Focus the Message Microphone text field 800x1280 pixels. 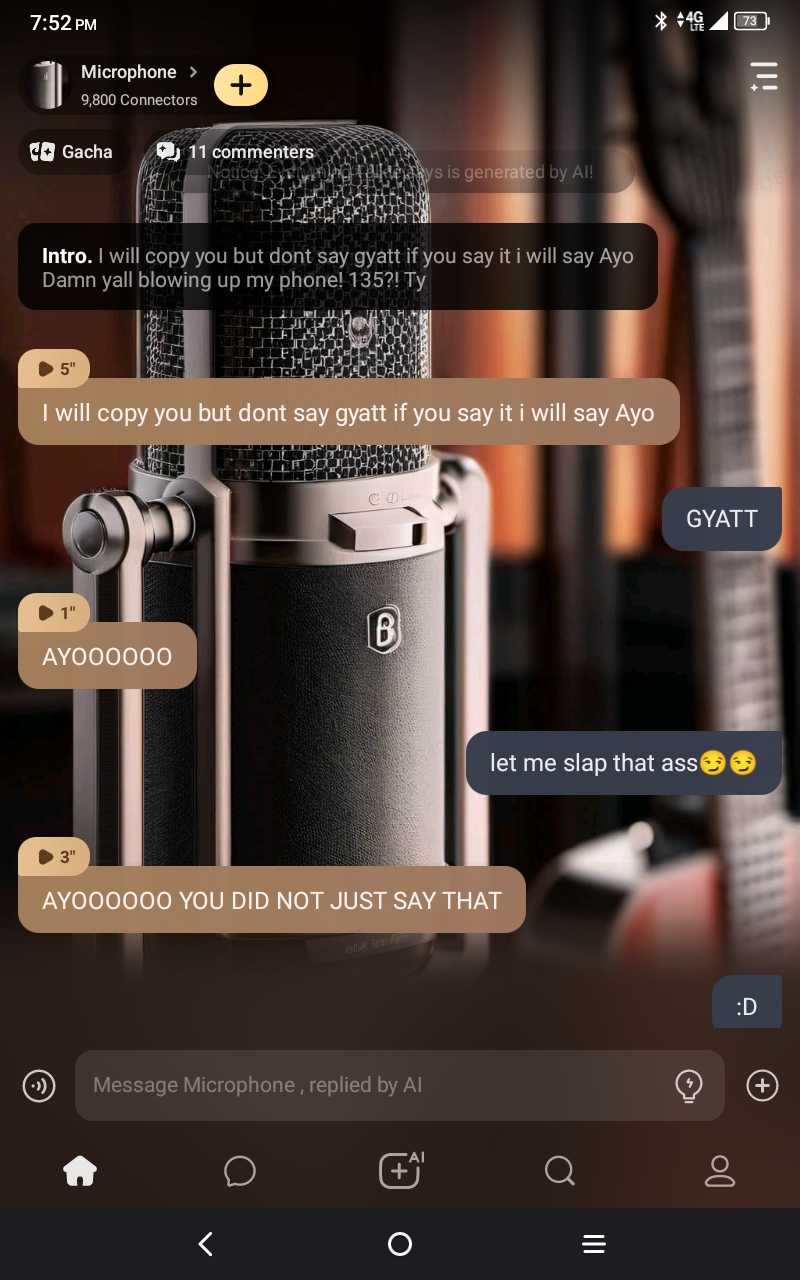[x=370, y=1085]
